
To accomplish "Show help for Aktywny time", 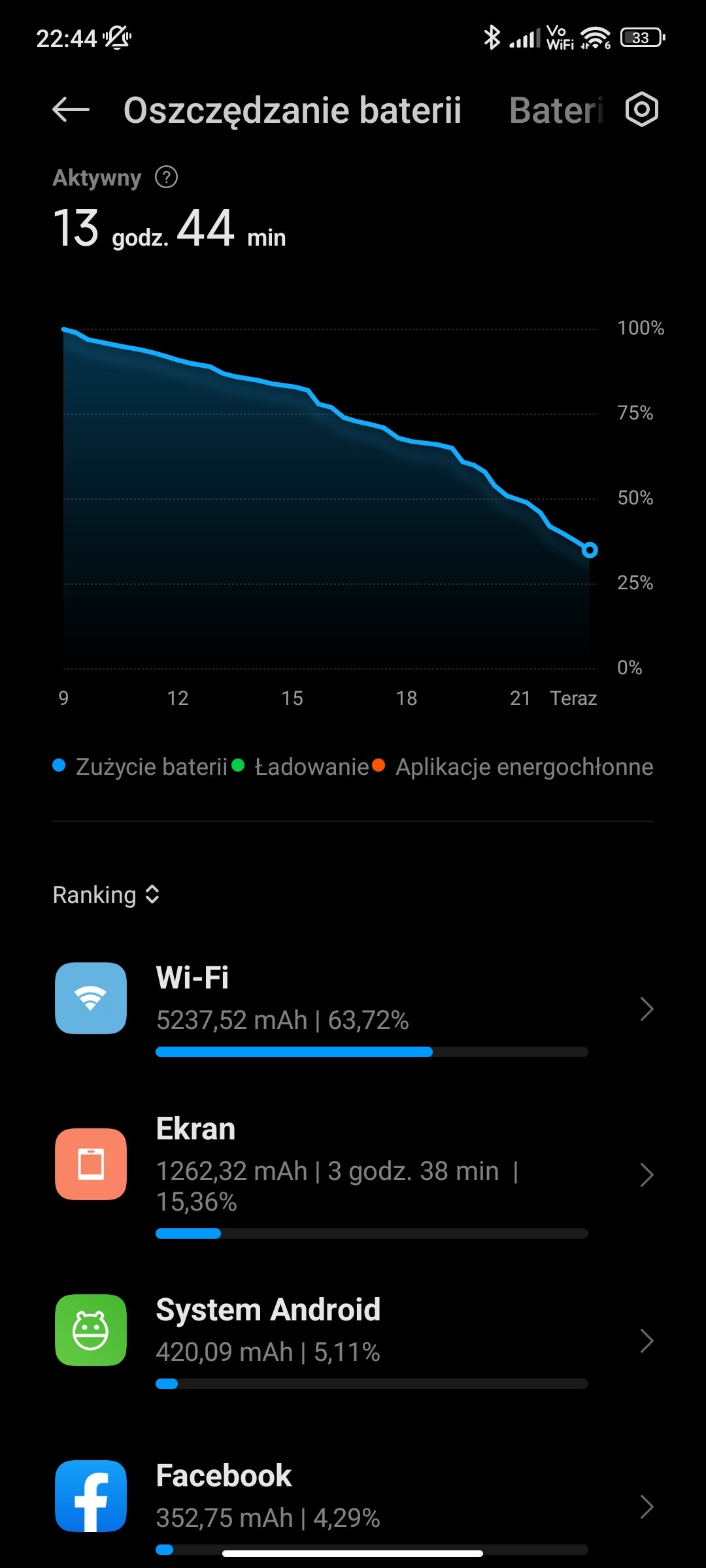I will pos(166,177).
